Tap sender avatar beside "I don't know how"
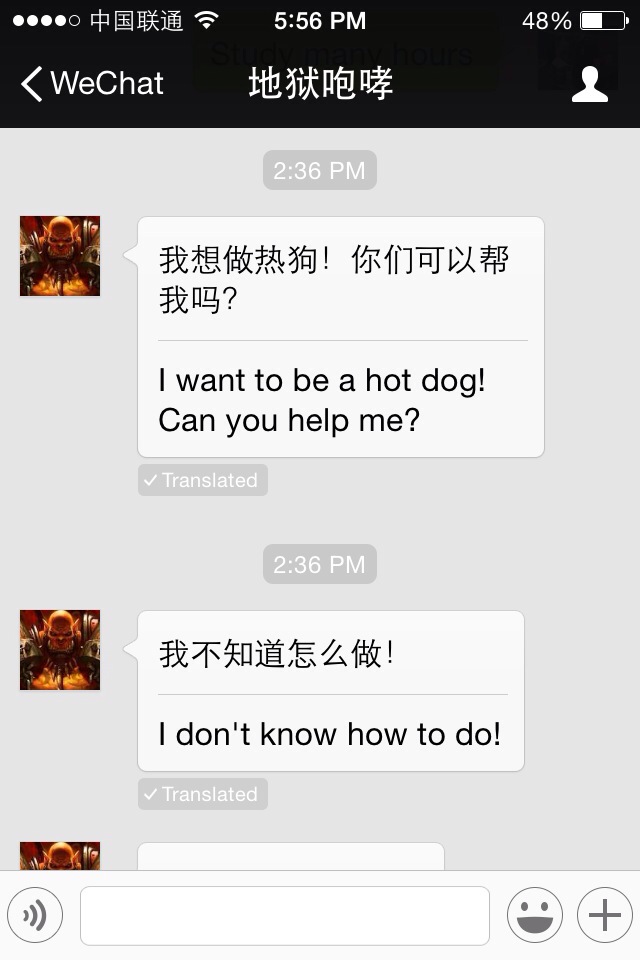640x960 pixels. click(x=60, y=650)
